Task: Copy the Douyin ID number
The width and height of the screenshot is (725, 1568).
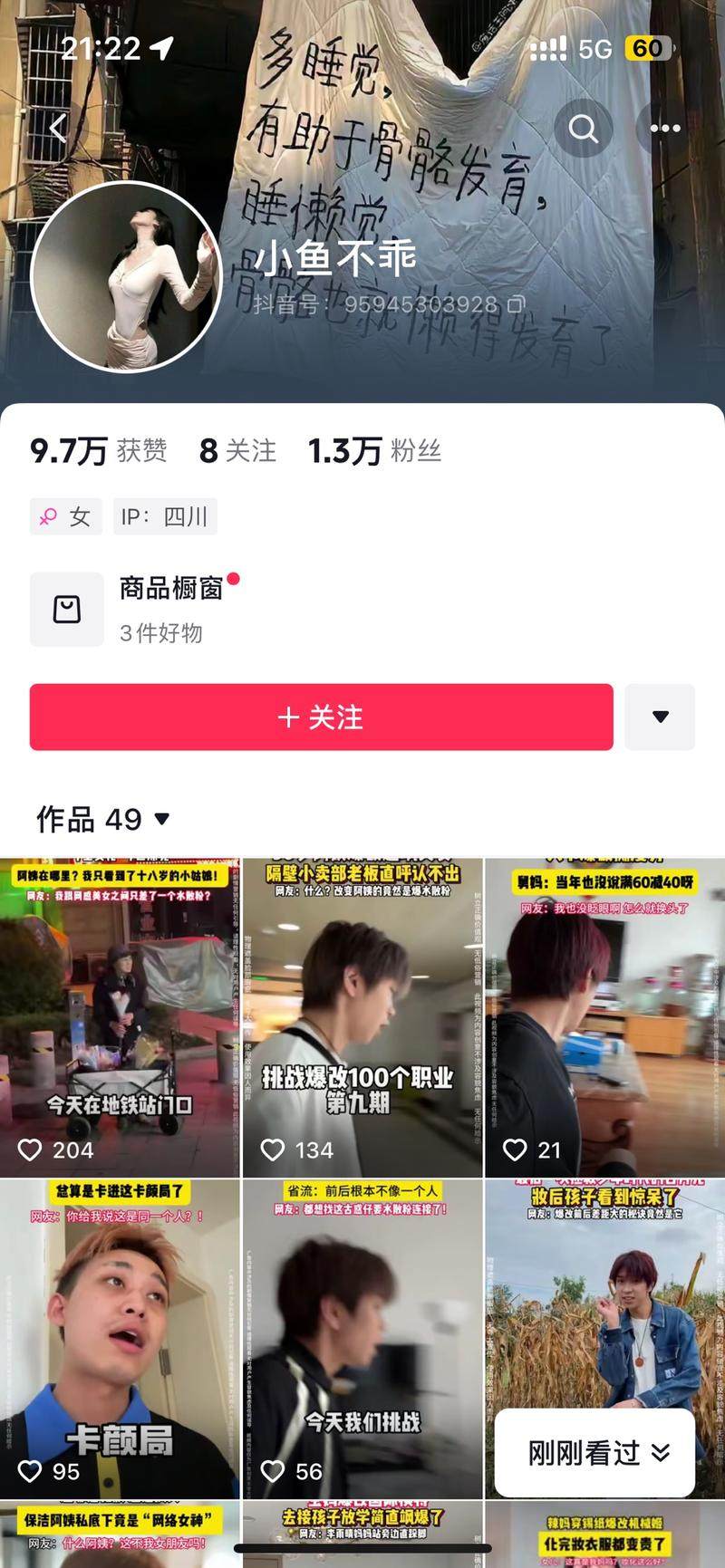Action: pyautogui.click(x=517, y=304)
